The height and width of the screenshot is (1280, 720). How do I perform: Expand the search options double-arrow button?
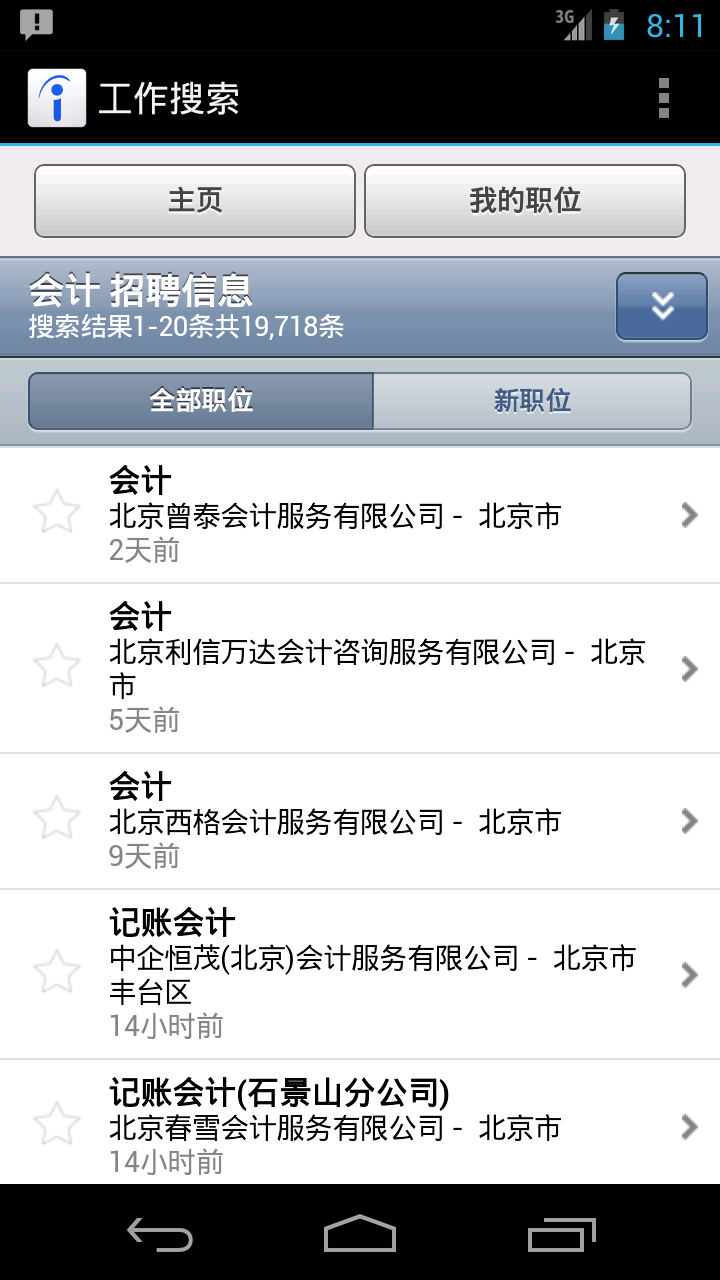662,306
